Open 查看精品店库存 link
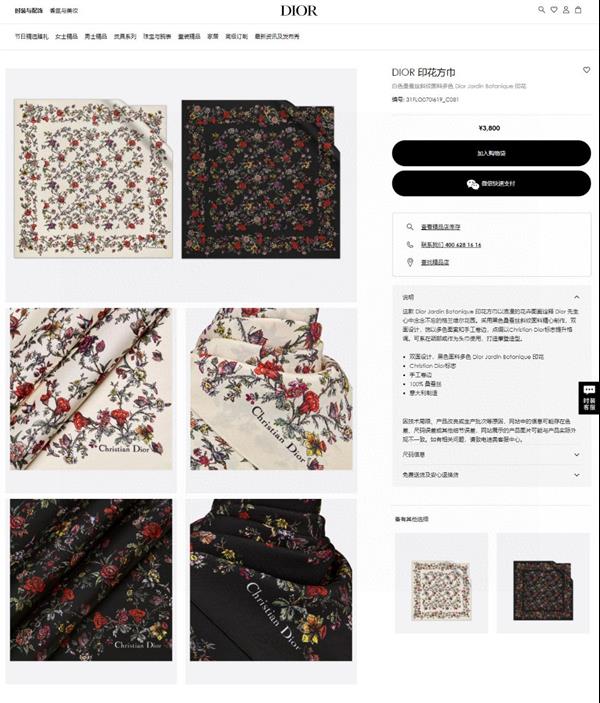 pyautogui.click(x=441, y=227)
